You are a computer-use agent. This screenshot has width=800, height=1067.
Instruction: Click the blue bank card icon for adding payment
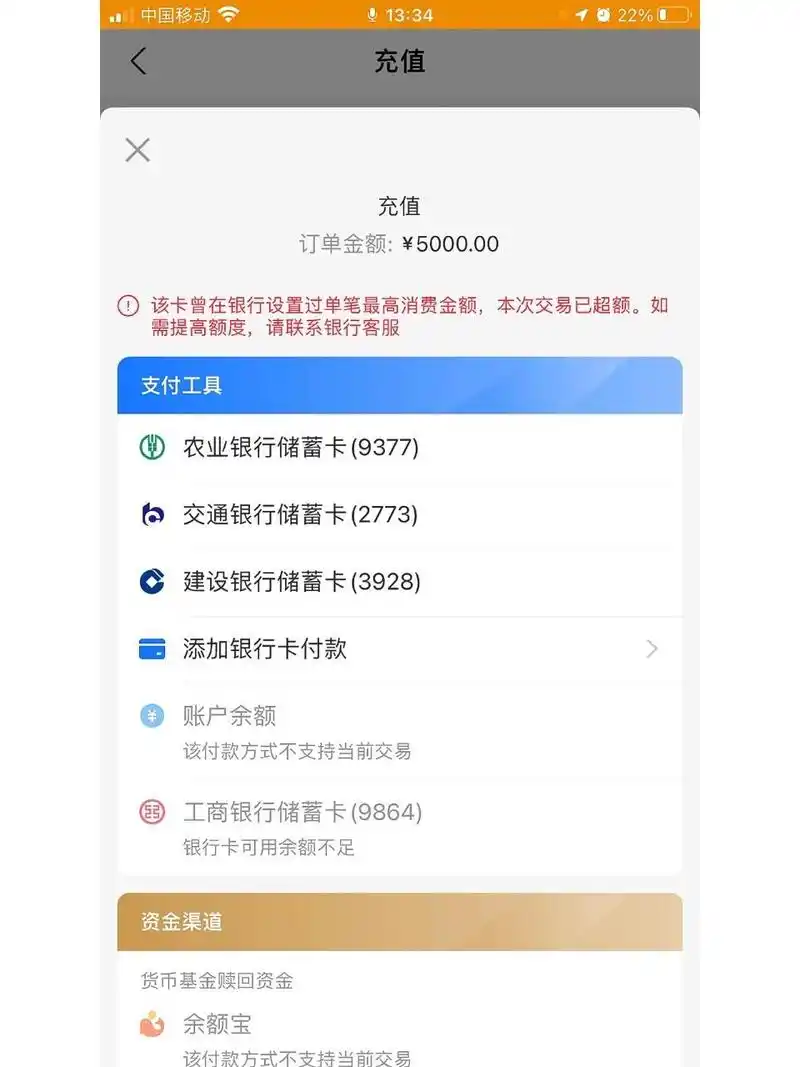coord(151,648)
